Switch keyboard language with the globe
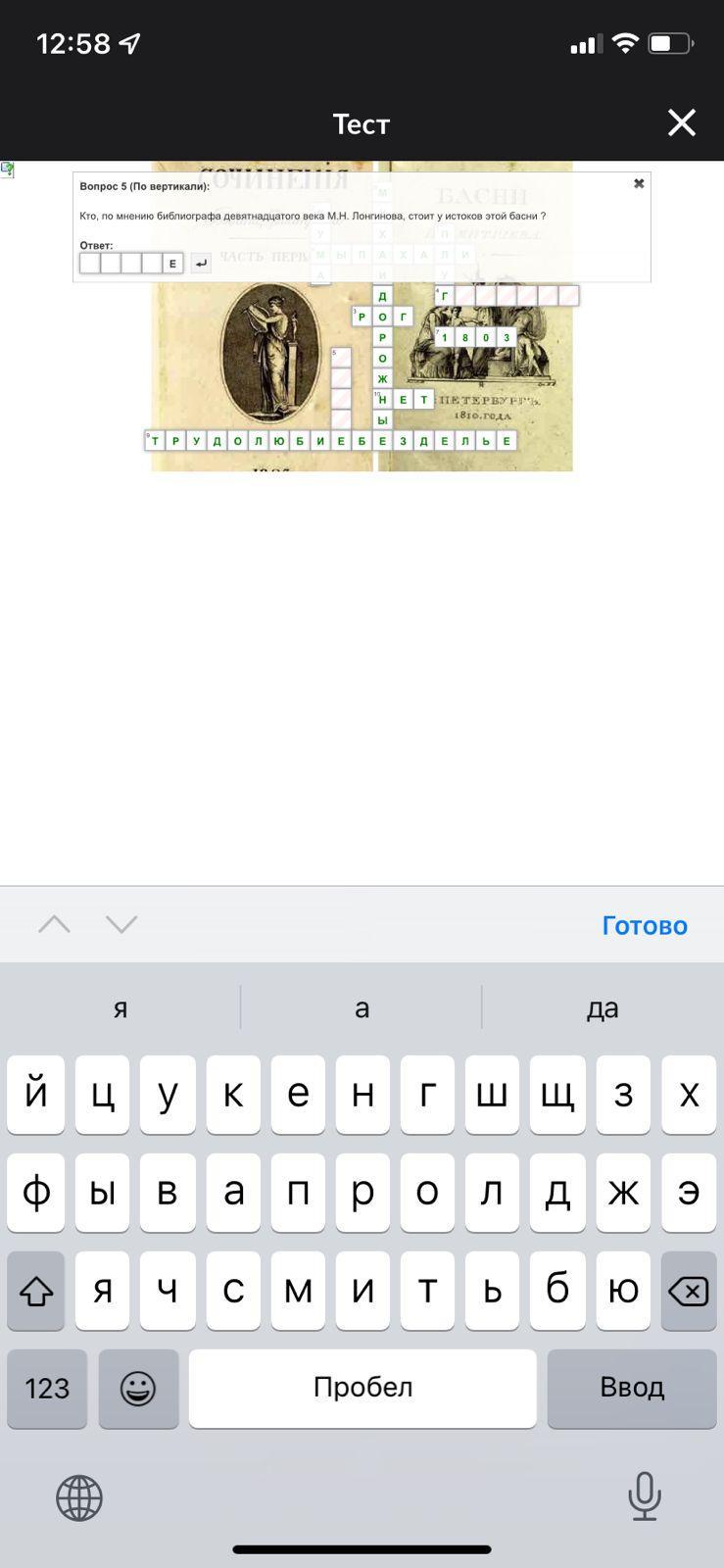 79,1497
